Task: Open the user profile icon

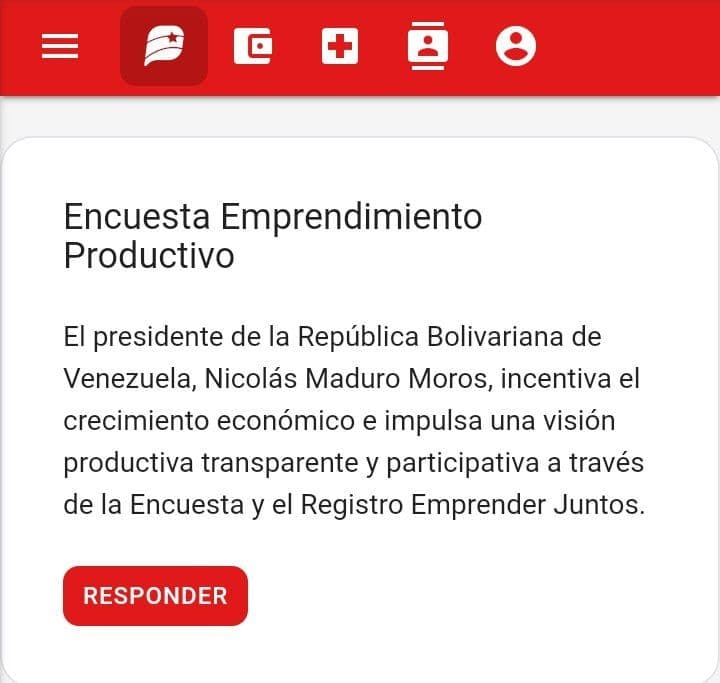Action: [x=516, y=46]
